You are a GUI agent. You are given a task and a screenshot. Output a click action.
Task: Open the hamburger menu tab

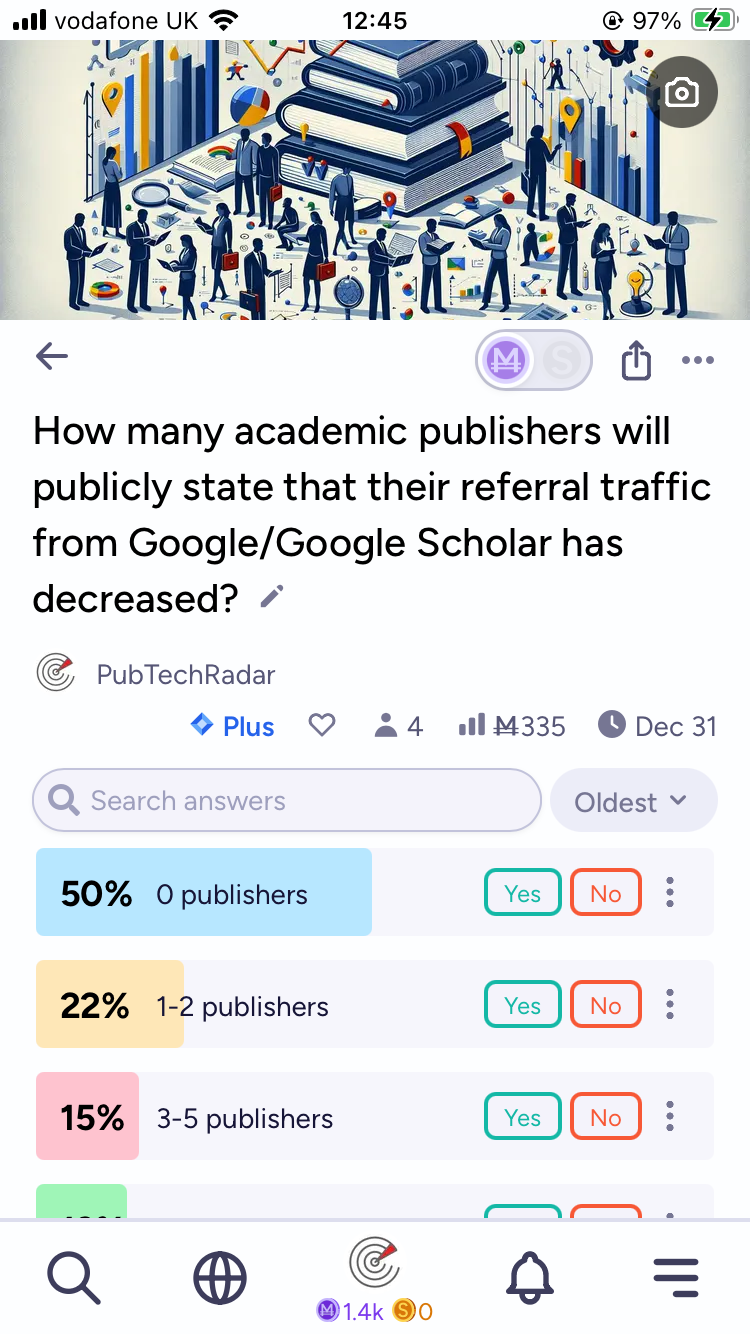pyautogui.click(x=676, y=1277)
